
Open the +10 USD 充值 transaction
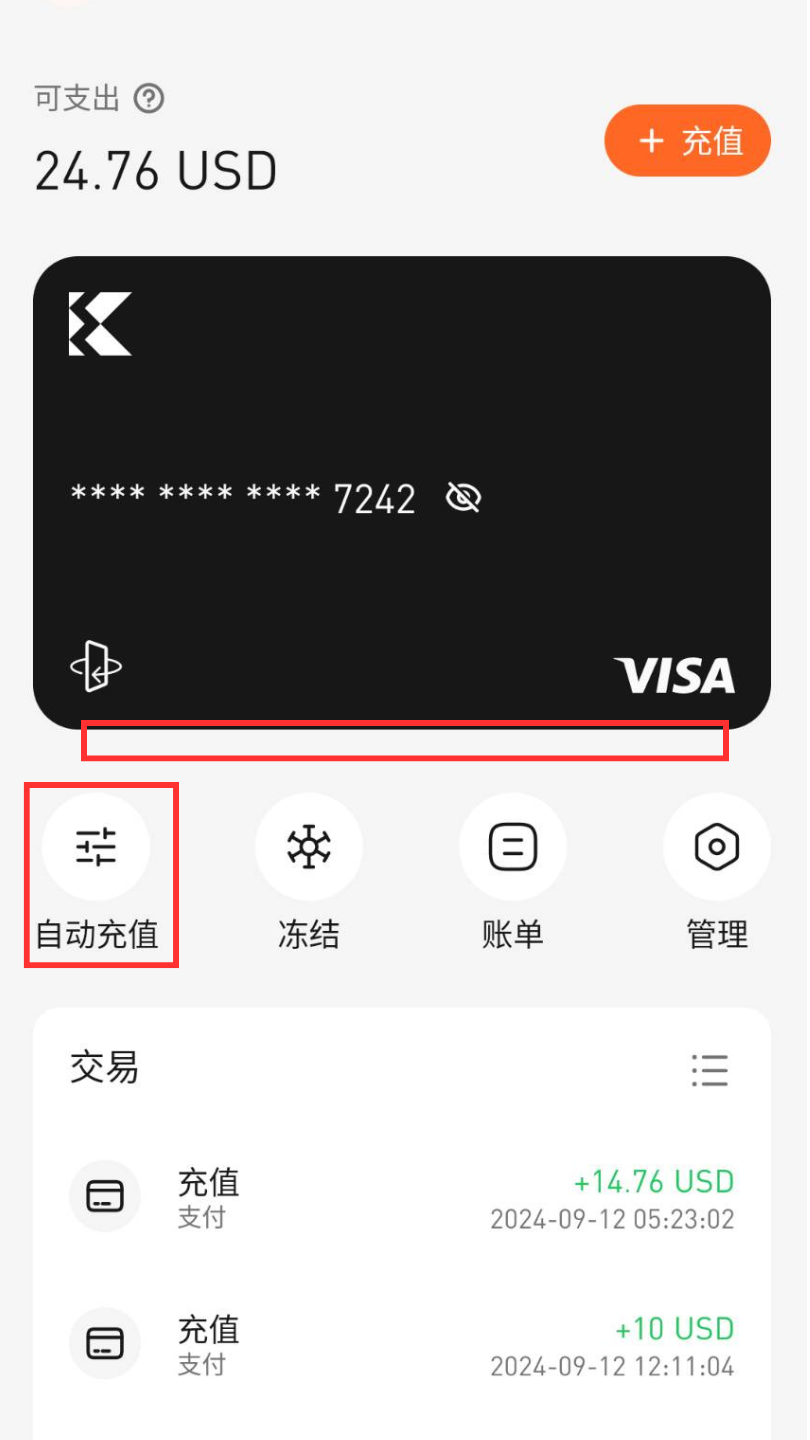point(402,1345)
